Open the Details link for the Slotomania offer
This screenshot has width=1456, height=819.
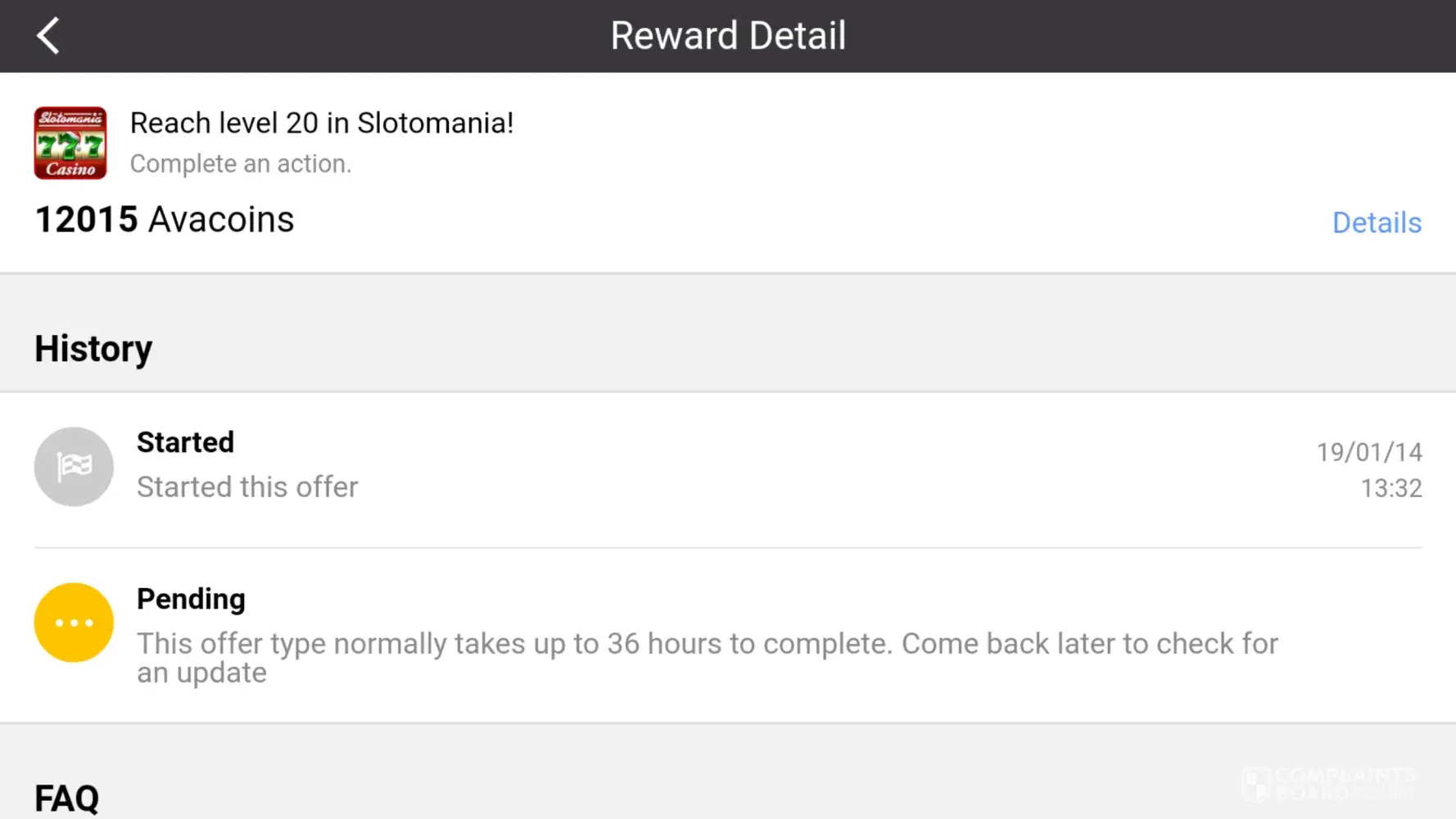click(1376, 223)
